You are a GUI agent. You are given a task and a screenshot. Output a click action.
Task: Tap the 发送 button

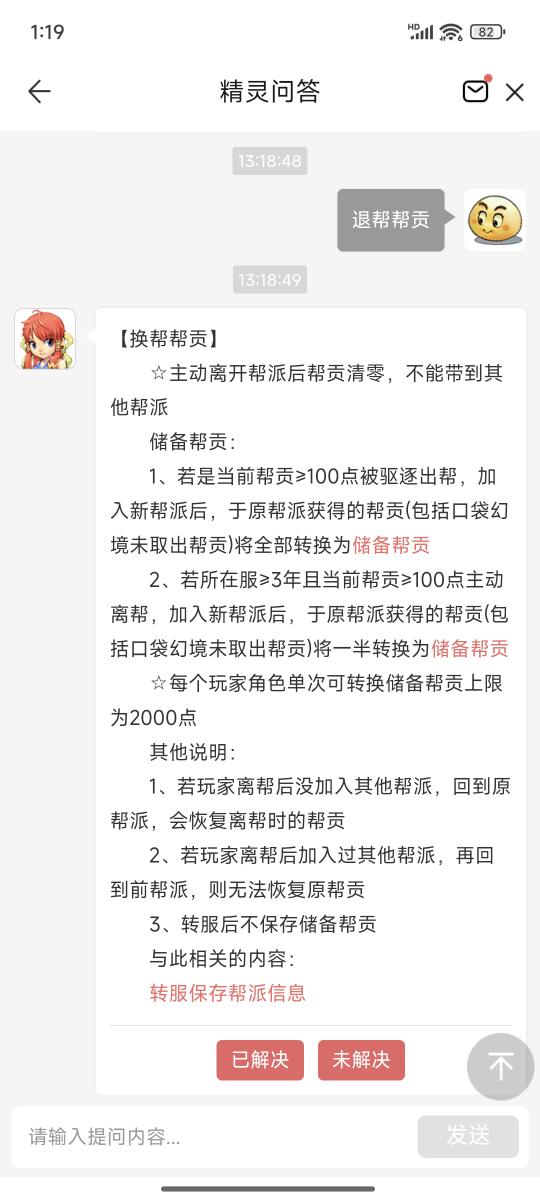pyautogui.click(x=468, y=1136)
